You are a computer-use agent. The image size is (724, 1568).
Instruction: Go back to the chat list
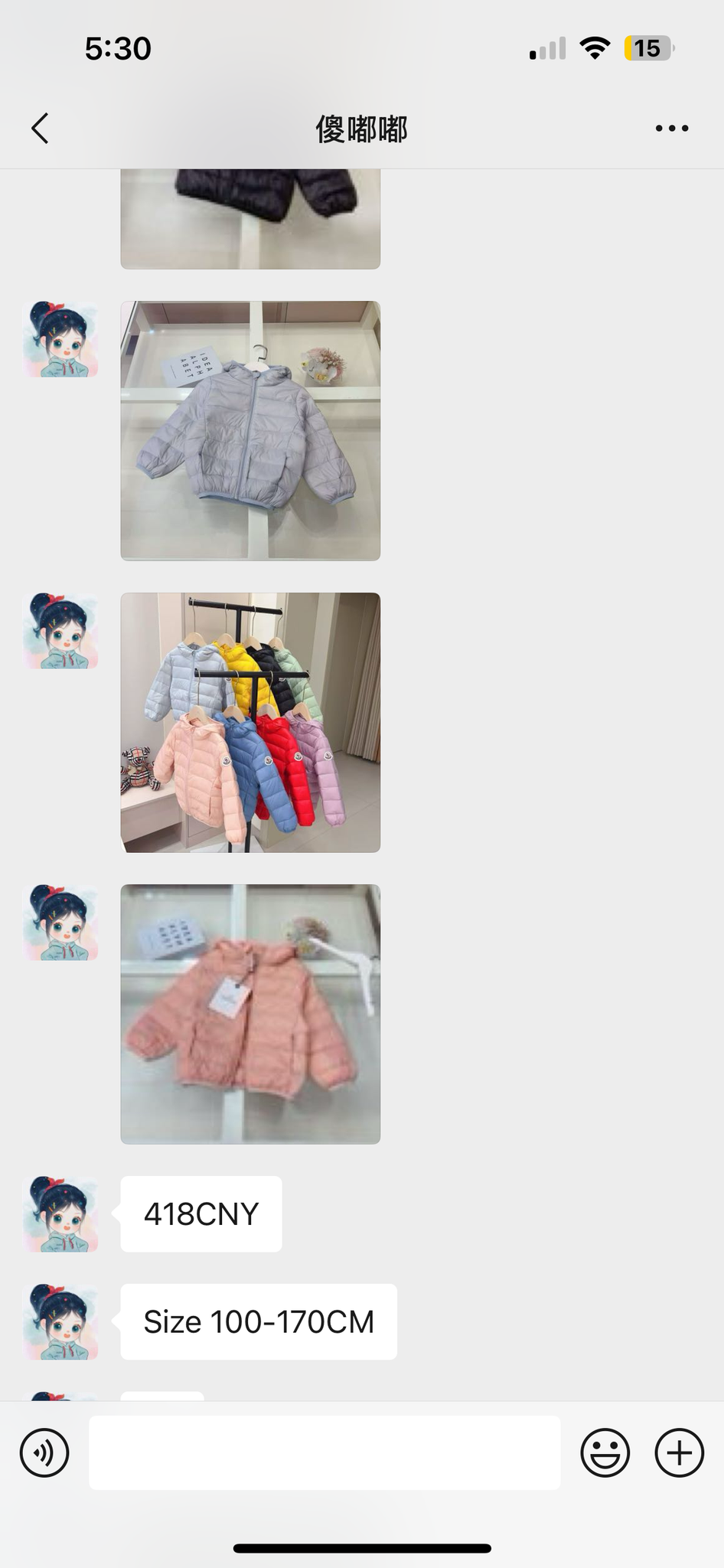(x=40, y=128)
